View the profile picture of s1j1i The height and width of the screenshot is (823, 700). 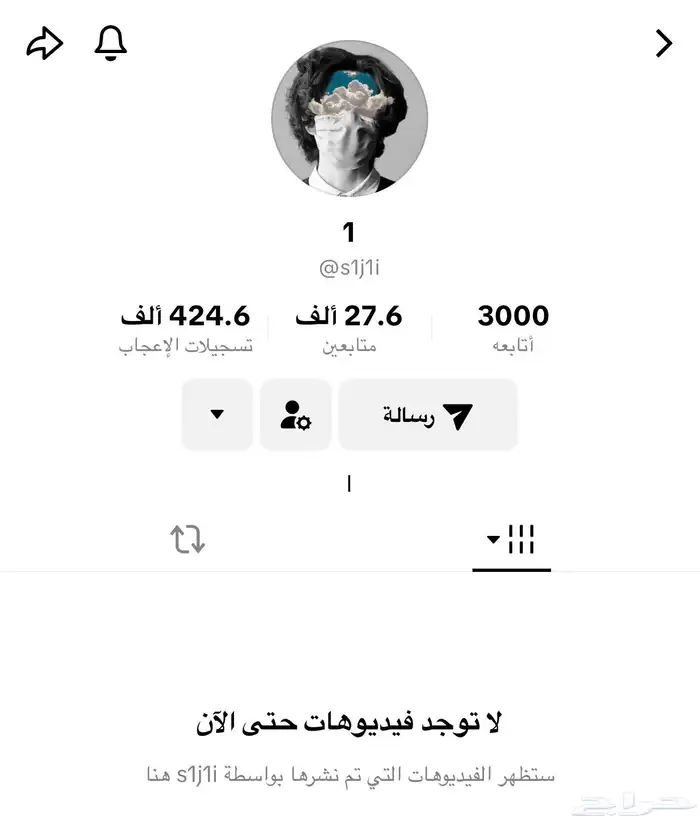[x=349, y=118]
